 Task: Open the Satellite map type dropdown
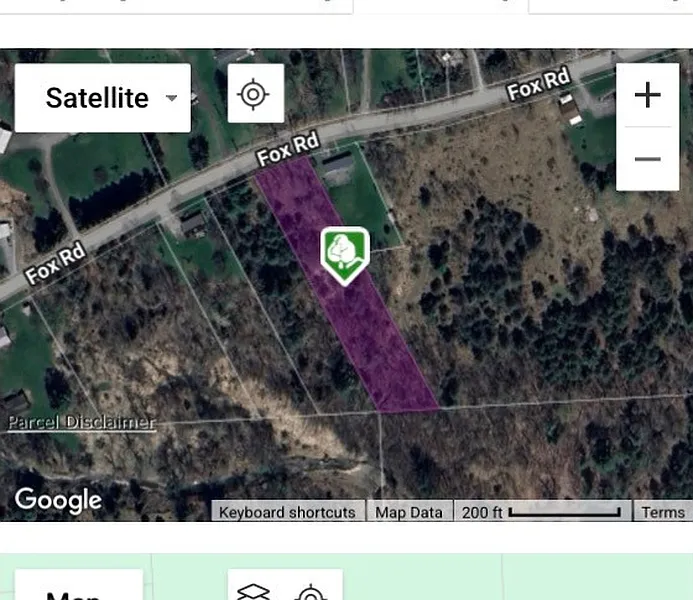coord(102,98)
